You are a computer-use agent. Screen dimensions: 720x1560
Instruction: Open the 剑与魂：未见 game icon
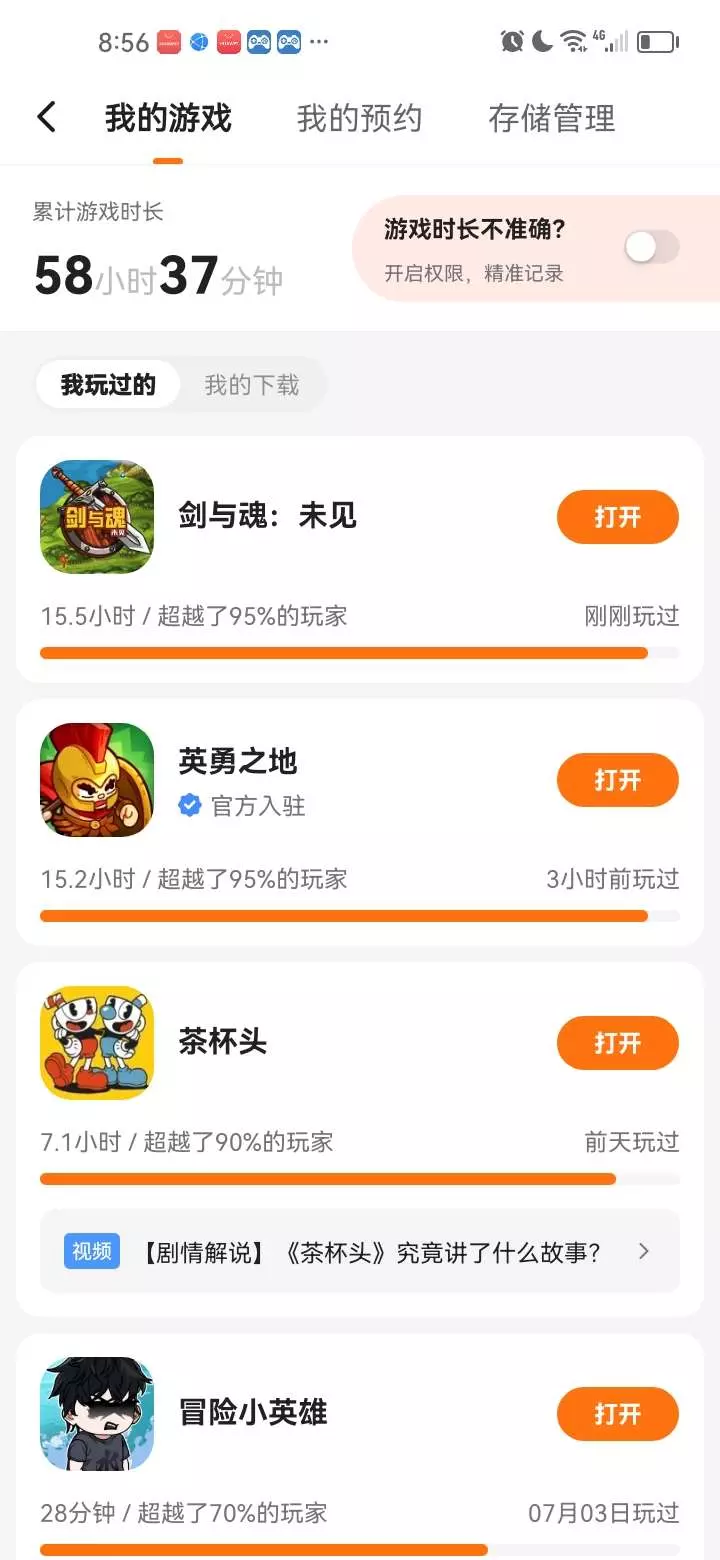[x=97, y=517]
